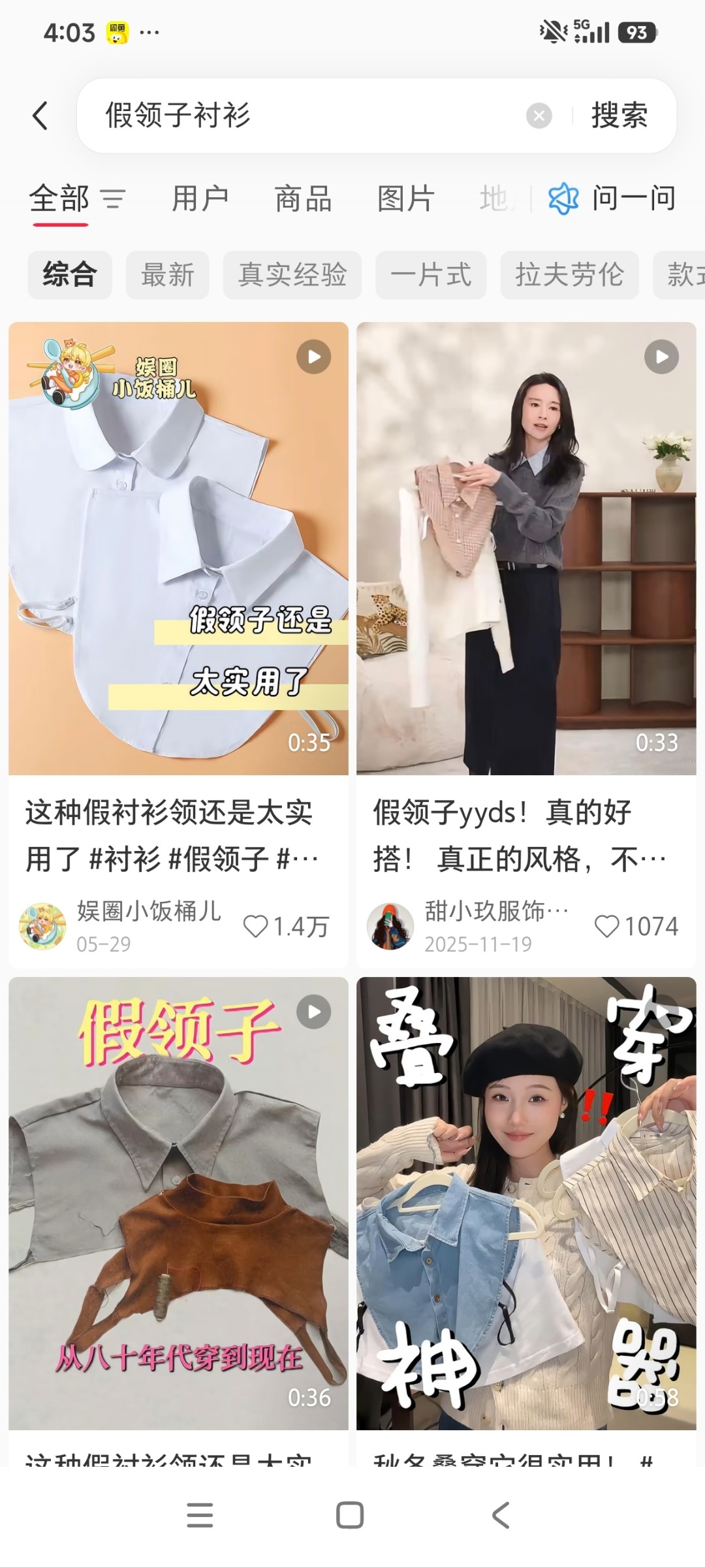The image size is (705, 1568).
Task: Go to the system home screen
Action: pyautogui.click(x=350, y=1515)
